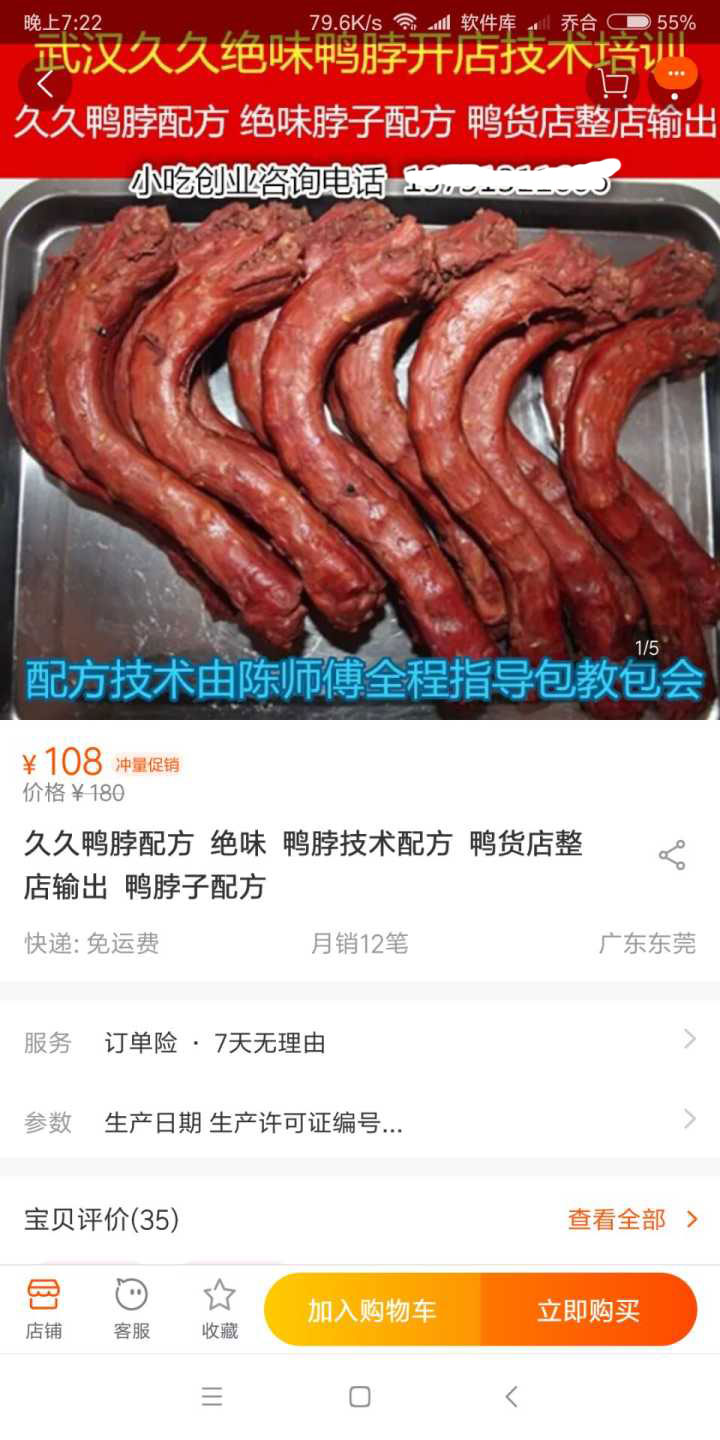Screen dimensions: 720x1440
Task: Tap 加入购物车 to add to cart
Action: point(371,1308)
